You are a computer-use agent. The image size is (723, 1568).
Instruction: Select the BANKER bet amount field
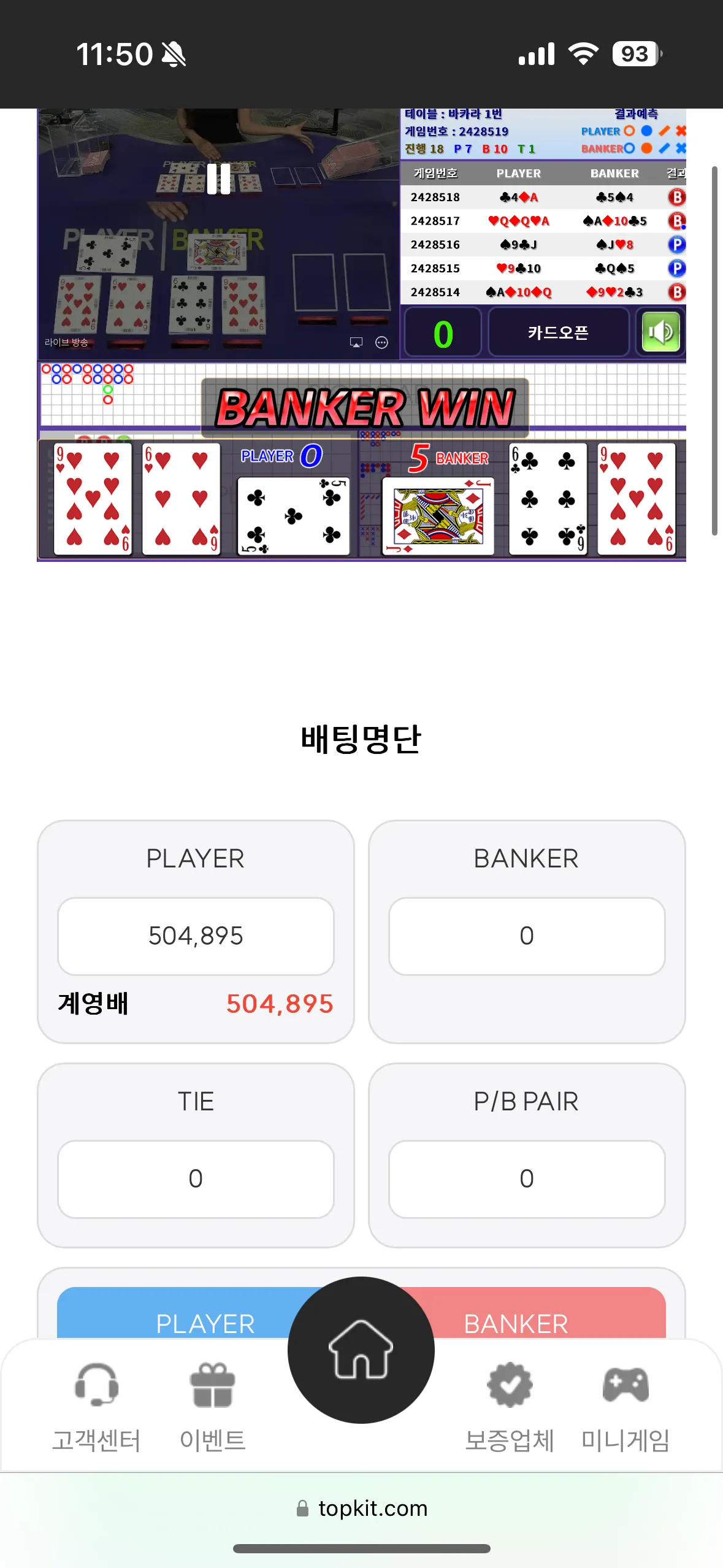click(x=526, y=936)
